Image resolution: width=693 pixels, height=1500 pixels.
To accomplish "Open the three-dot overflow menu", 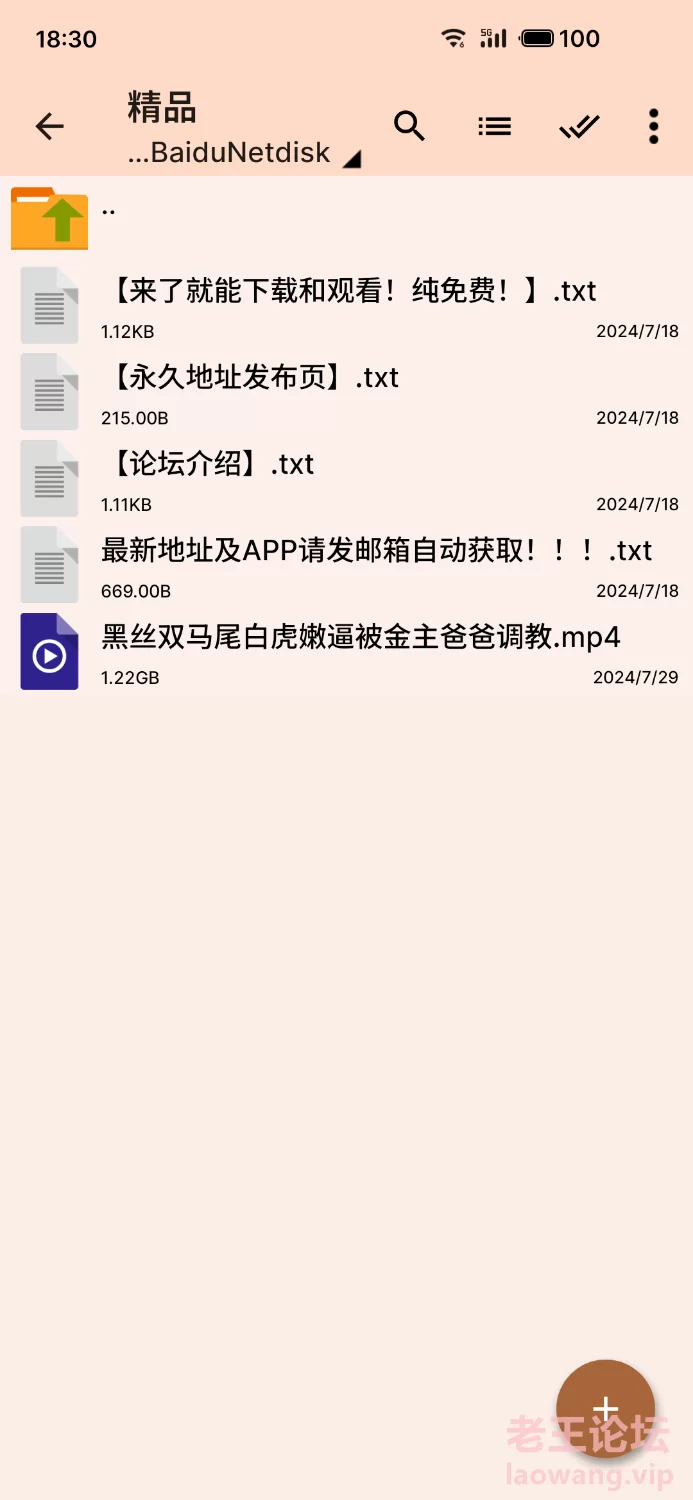I will 653,126.
